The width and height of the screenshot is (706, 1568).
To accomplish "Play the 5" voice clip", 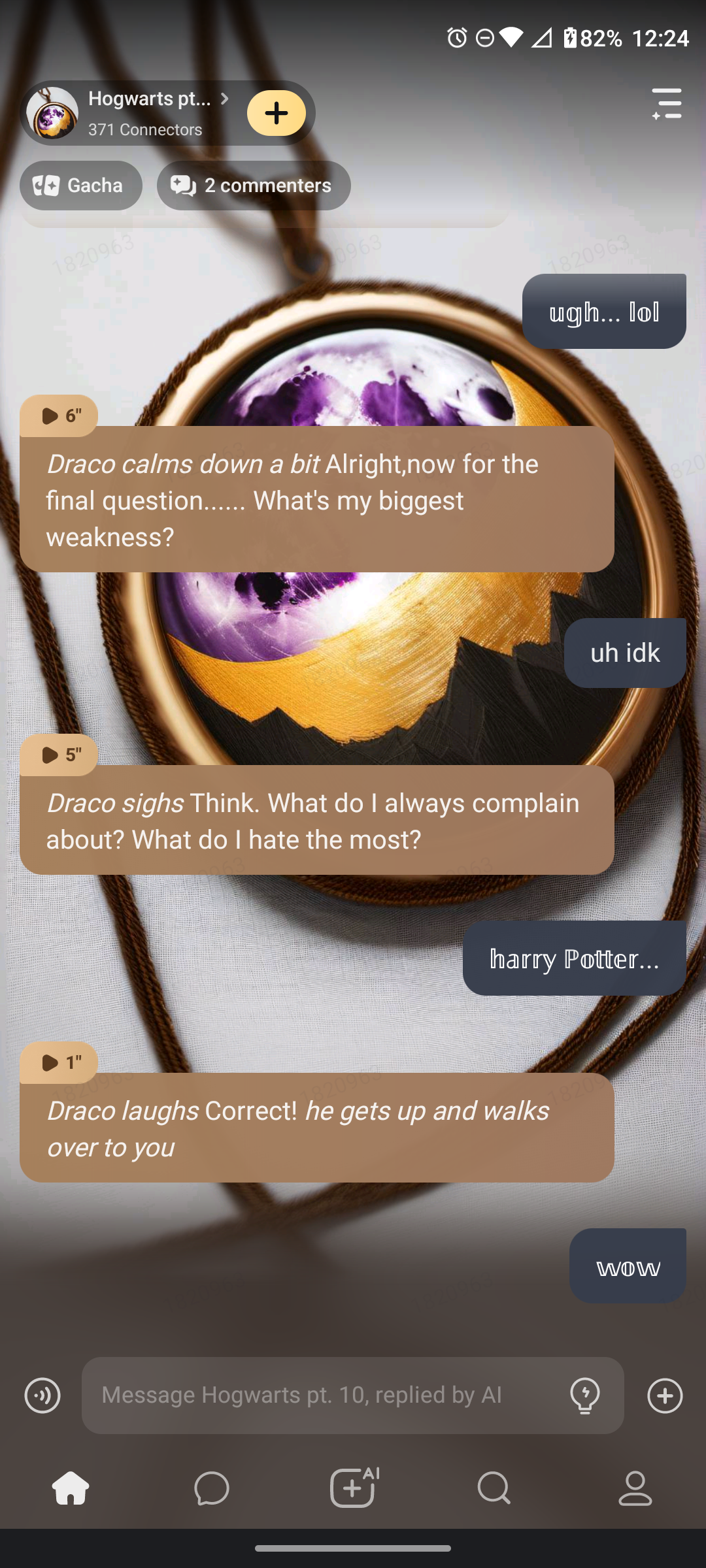I will click(59, 755).
